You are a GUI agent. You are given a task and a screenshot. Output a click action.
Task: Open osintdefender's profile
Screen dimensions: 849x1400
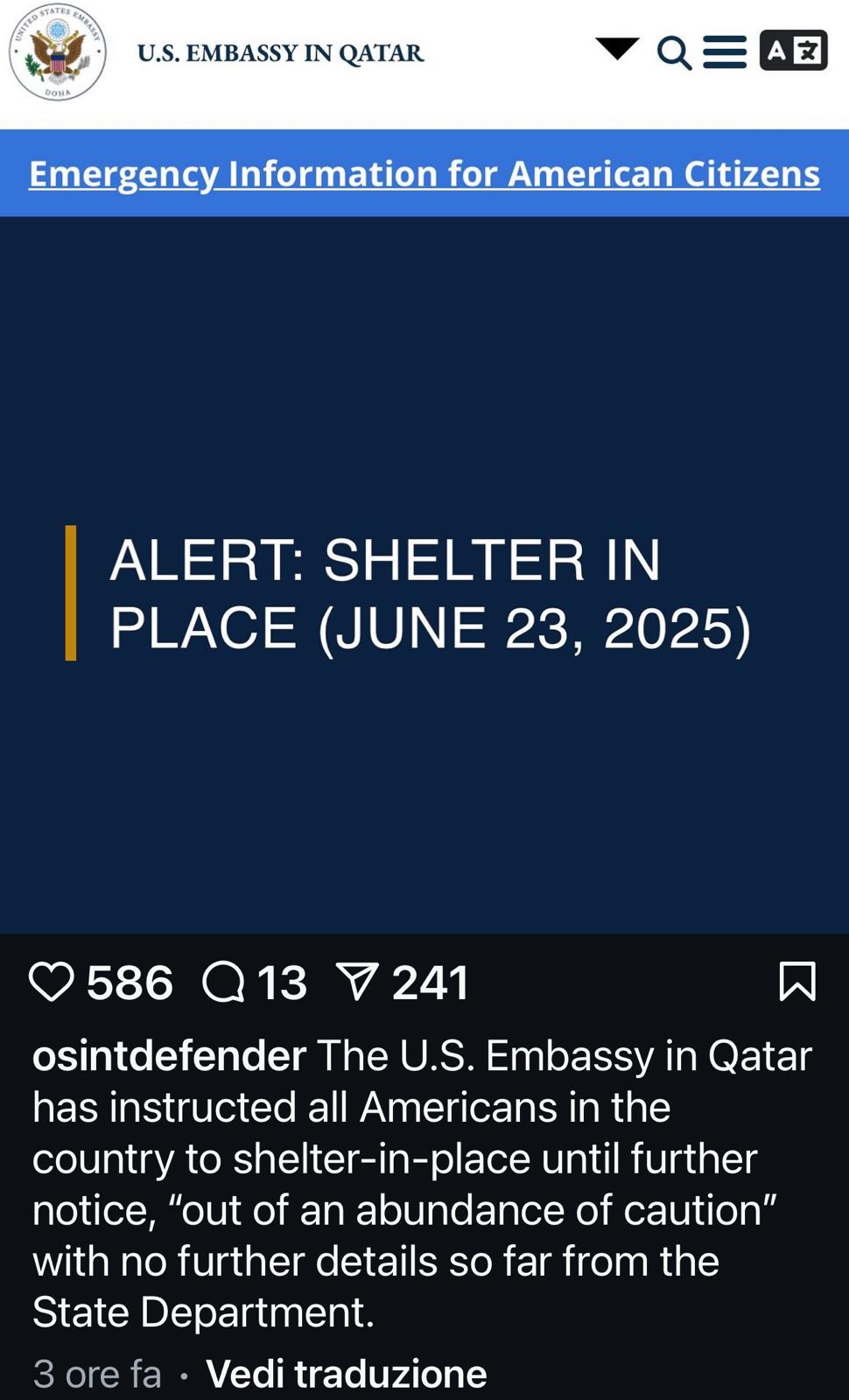(x=169, y=1056)
